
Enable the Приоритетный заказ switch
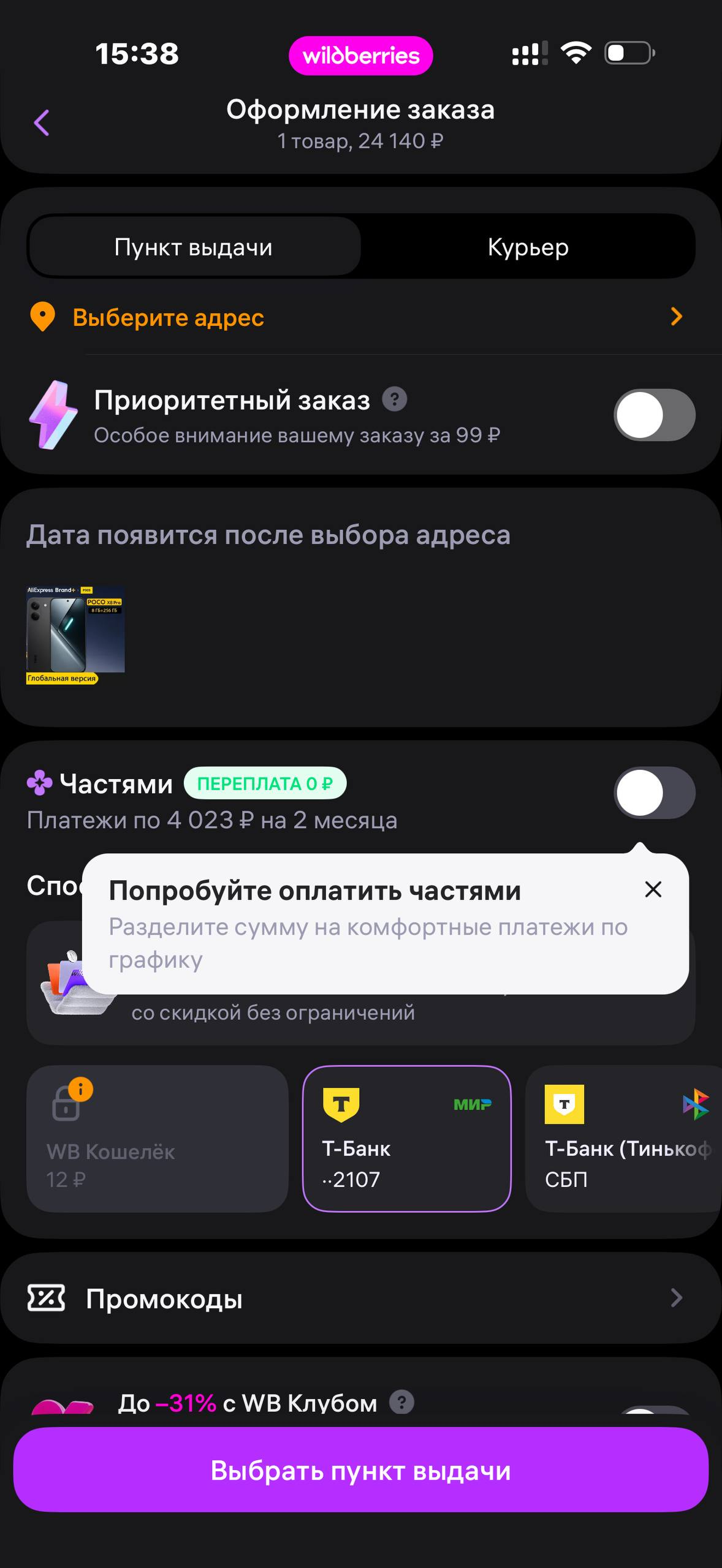pyautogui.click(x=654, y=415)
